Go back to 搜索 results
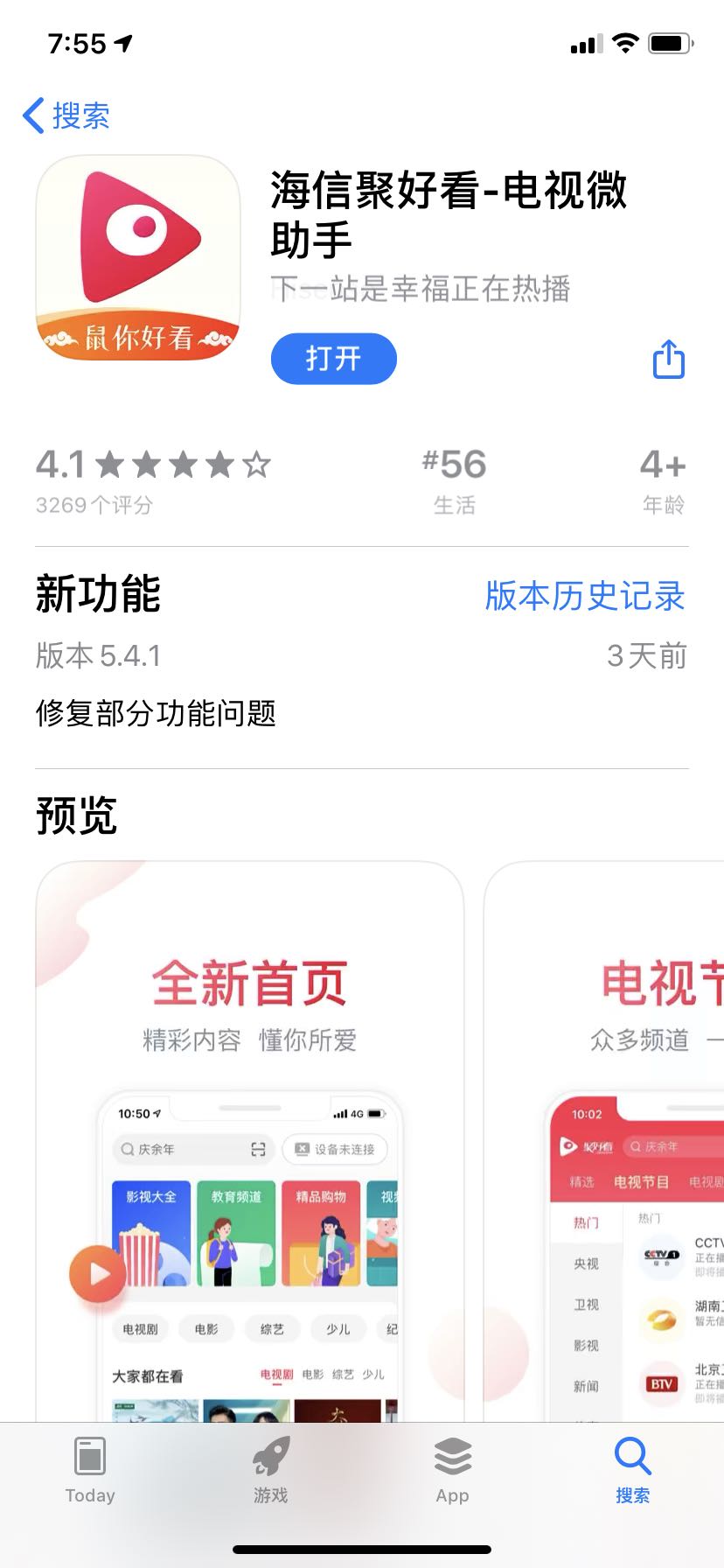This screenshot has width=724, height=1568. (66, 115)
